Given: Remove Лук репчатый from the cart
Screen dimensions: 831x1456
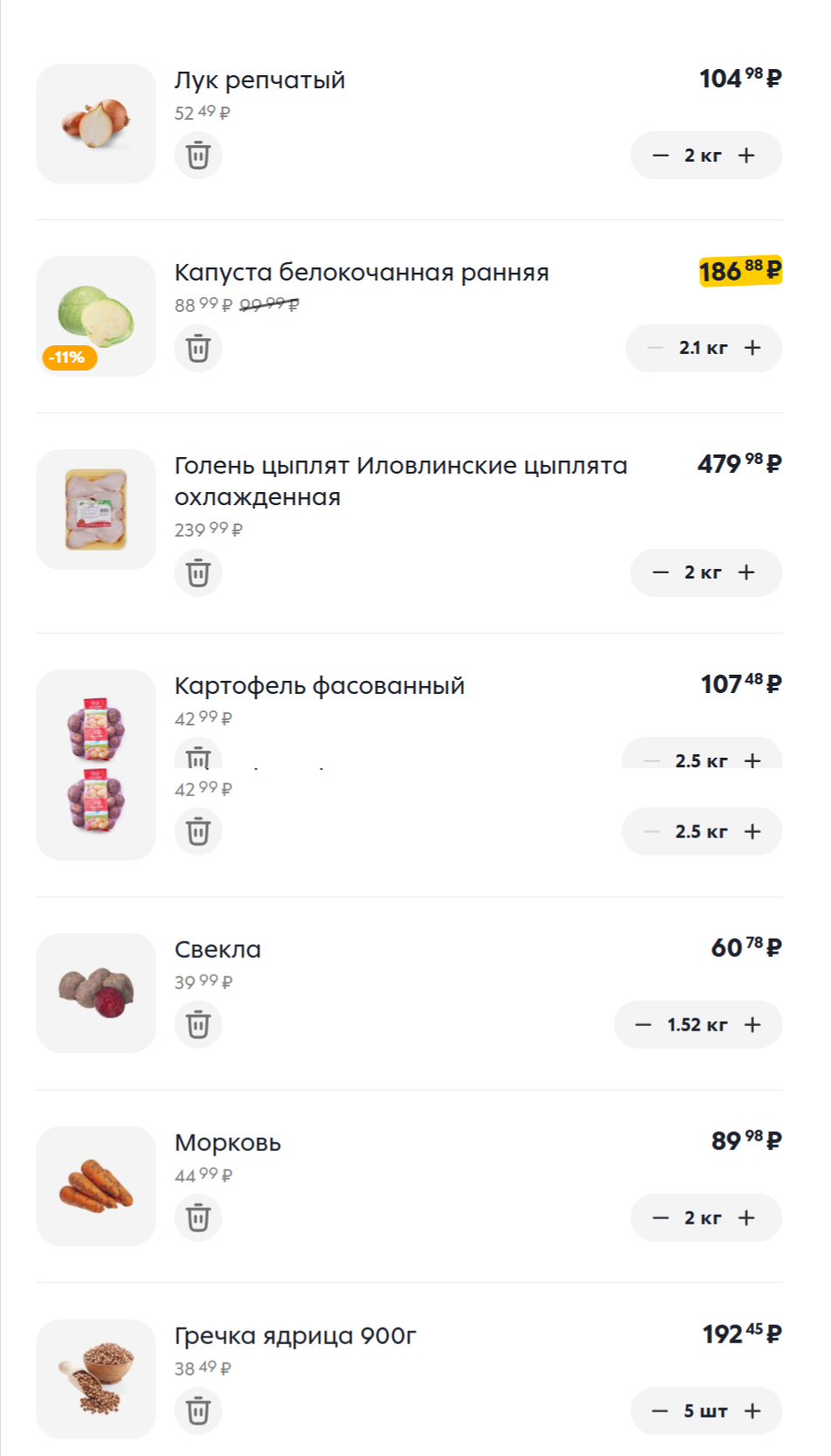Looking at the screenshot, I should [198, 156].
